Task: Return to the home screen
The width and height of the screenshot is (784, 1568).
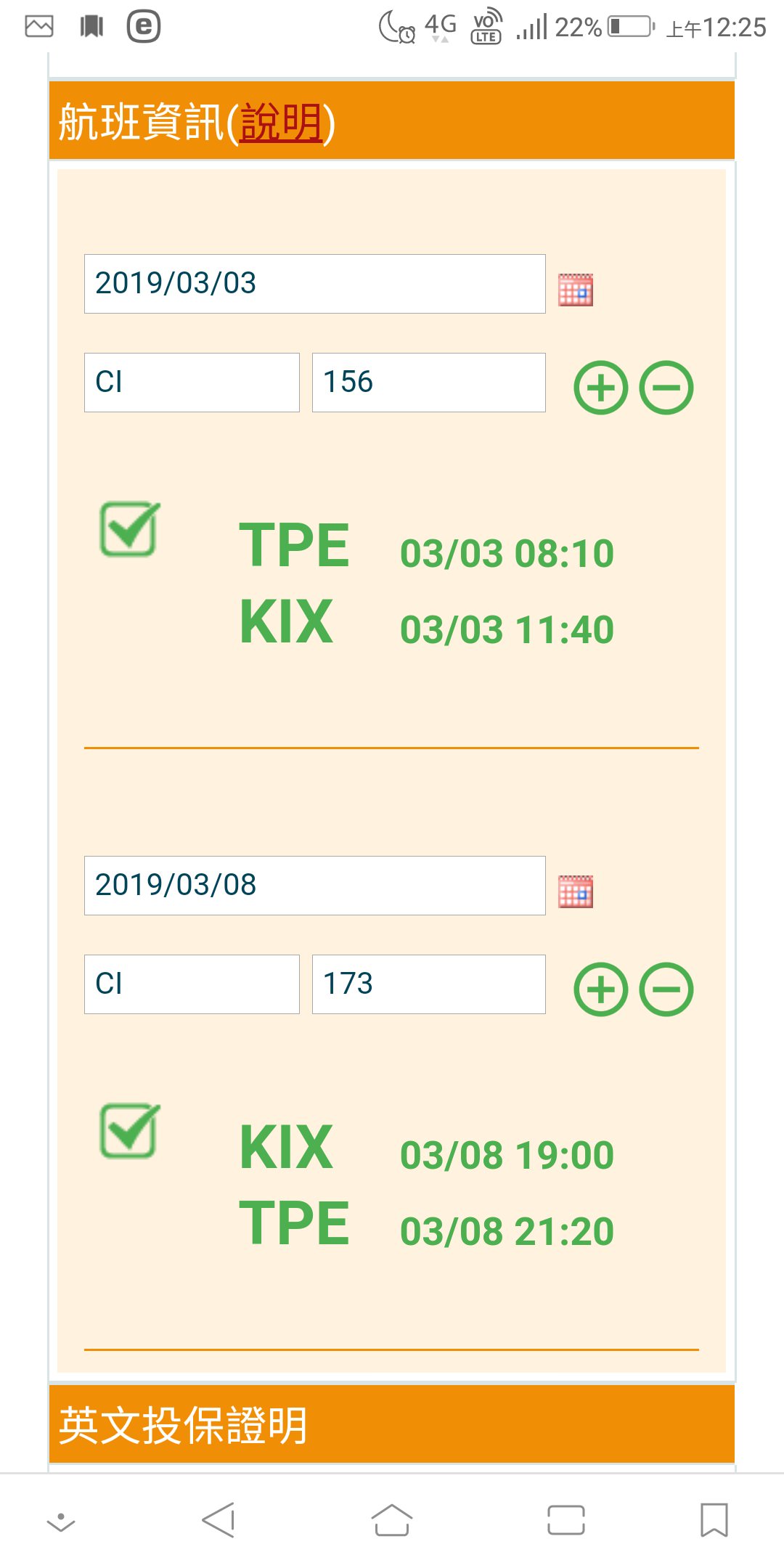Action: 392,1520
